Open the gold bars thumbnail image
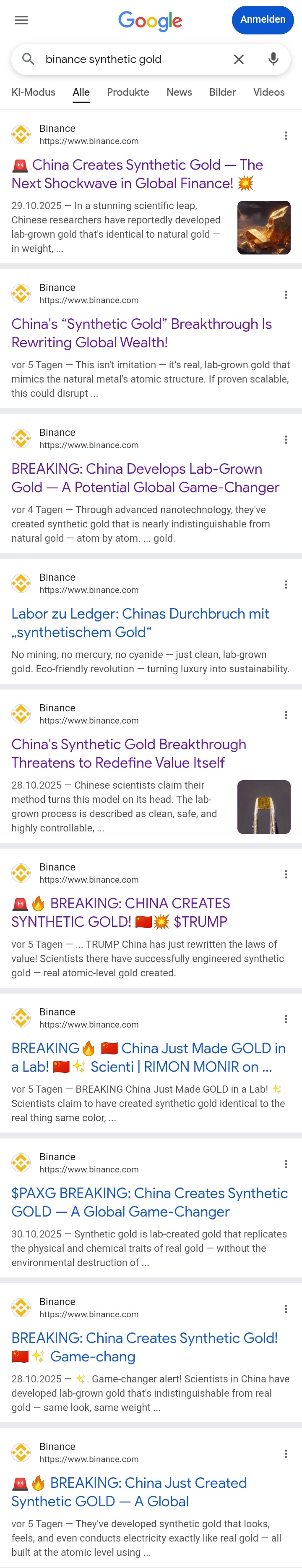 click(x=264, y=228)
